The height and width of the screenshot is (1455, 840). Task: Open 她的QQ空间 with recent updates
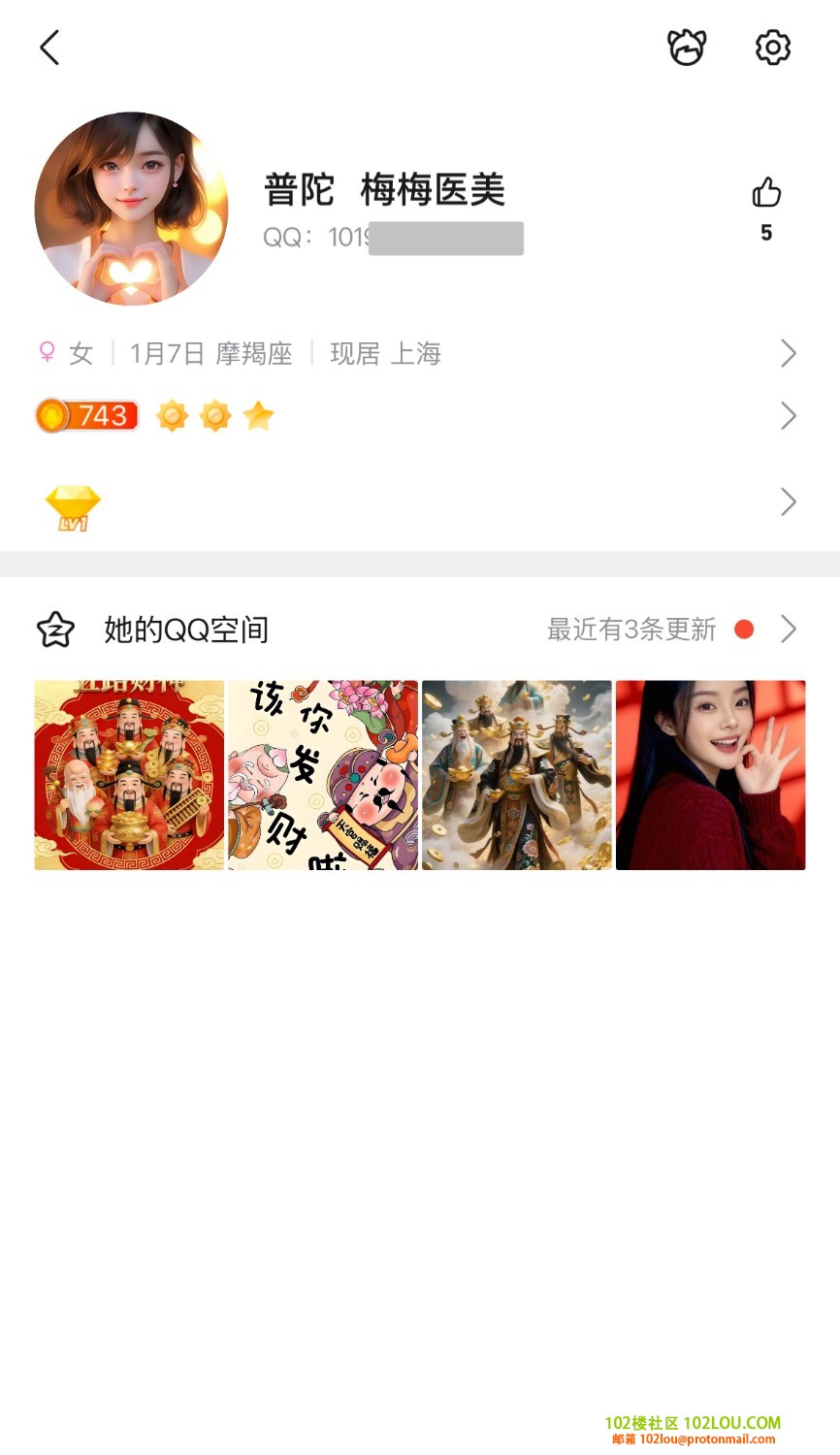click(x=417, y=630)
